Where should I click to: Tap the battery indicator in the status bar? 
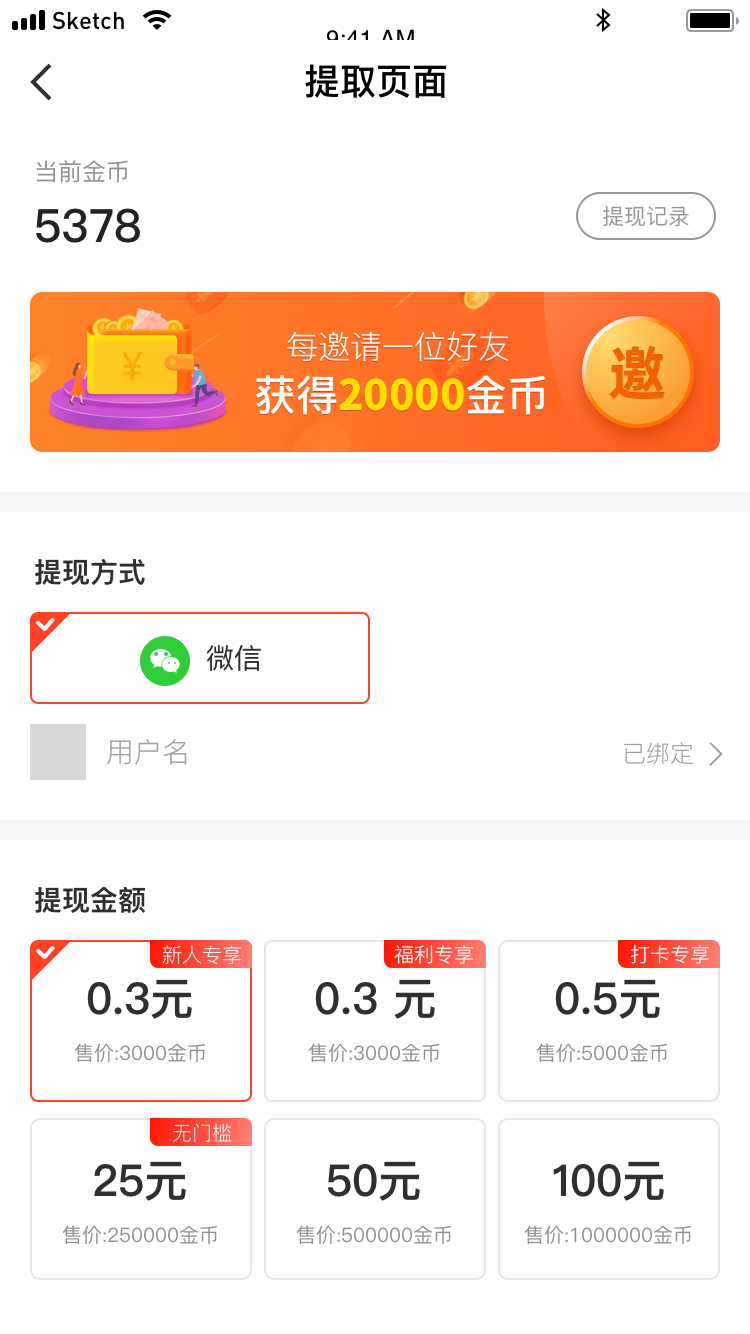(712, 19)
